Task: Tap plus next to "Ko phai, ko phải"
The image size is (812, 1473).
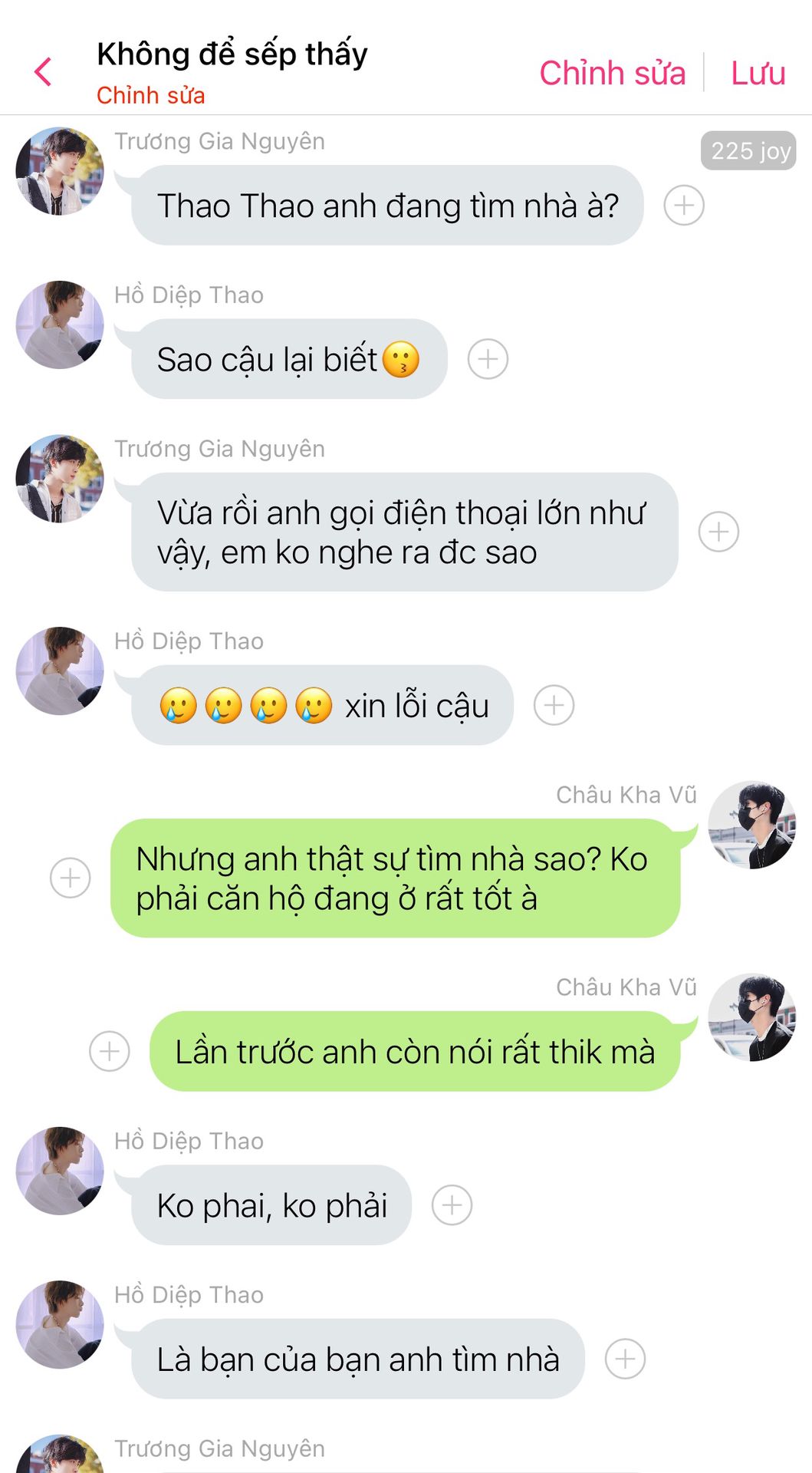Action: pyautogui.click(x=452, y=1205)
